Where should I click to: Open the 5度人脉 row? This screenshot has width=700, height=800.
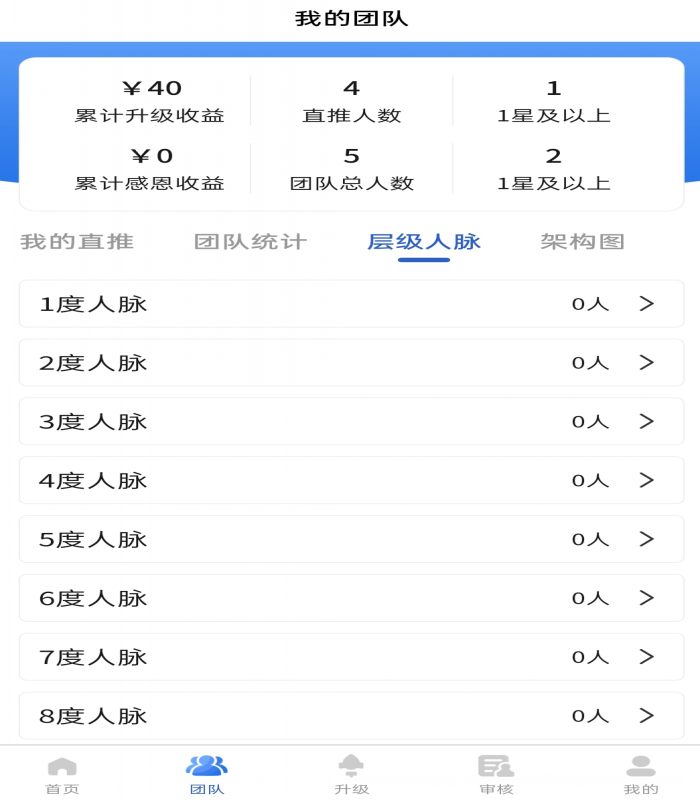(x=351, y=540)
